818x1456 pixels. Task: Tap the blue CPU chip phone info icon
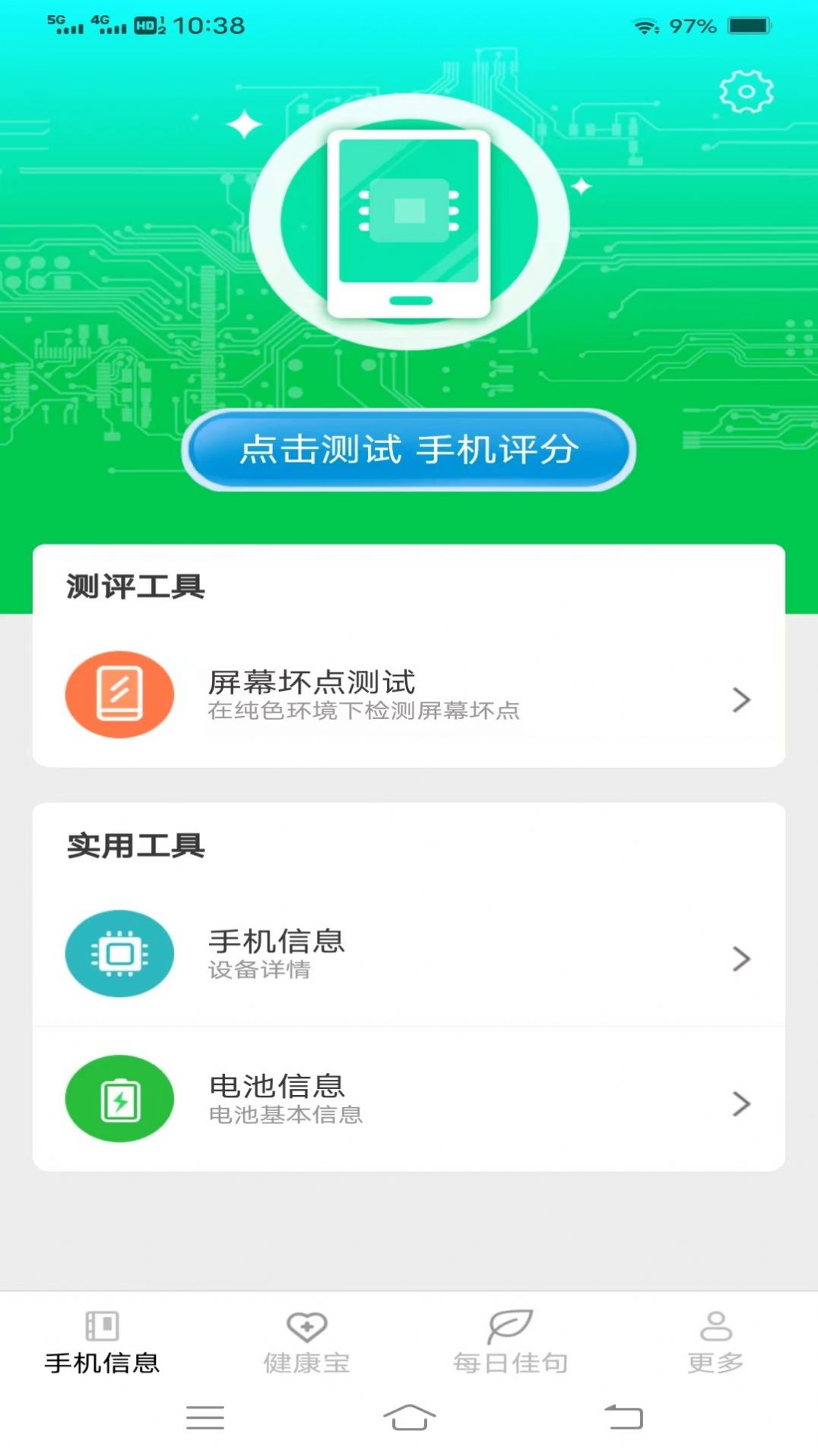click(119, 953)
